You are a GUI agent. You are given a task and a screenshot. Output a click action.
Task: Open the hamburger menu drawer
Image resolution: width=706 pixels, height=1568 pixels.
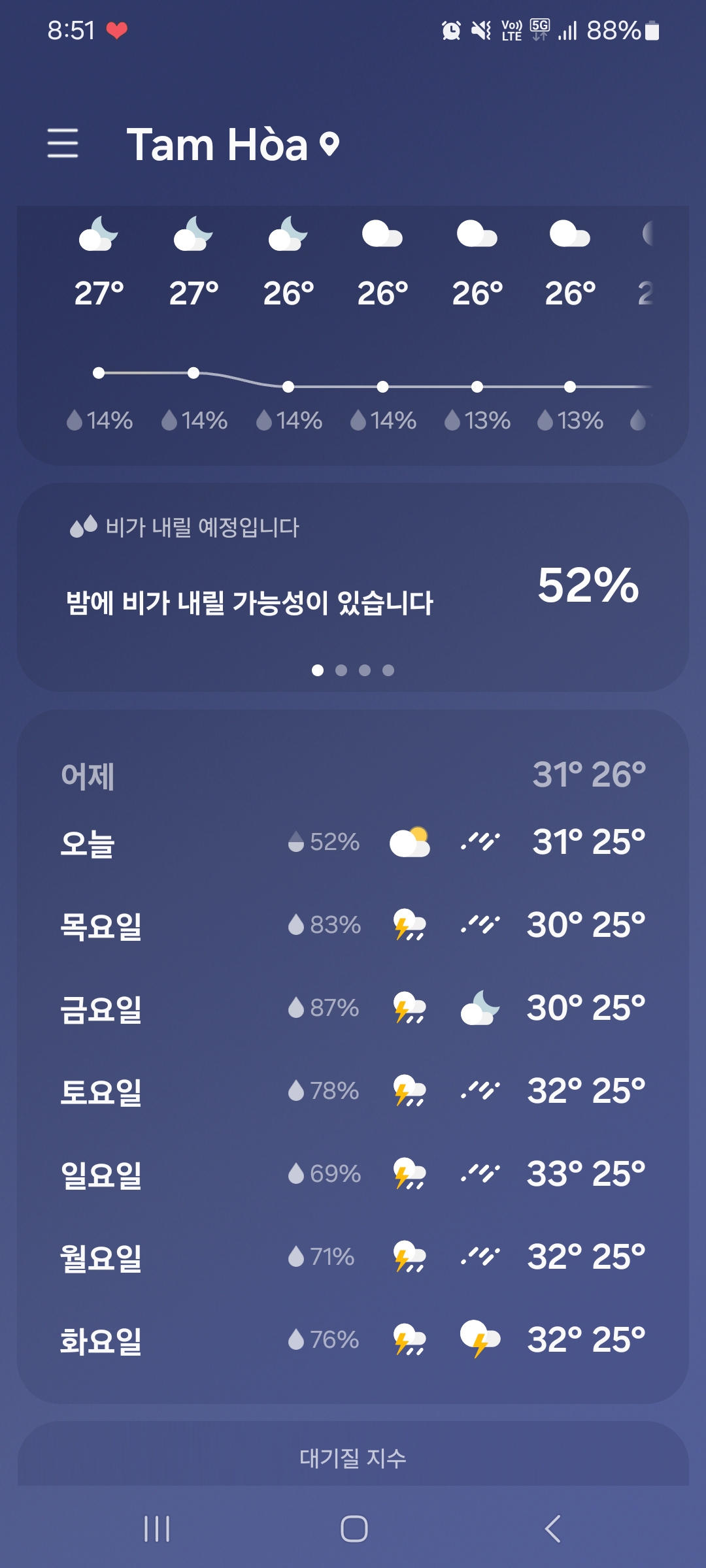click(x=63, y=143)
